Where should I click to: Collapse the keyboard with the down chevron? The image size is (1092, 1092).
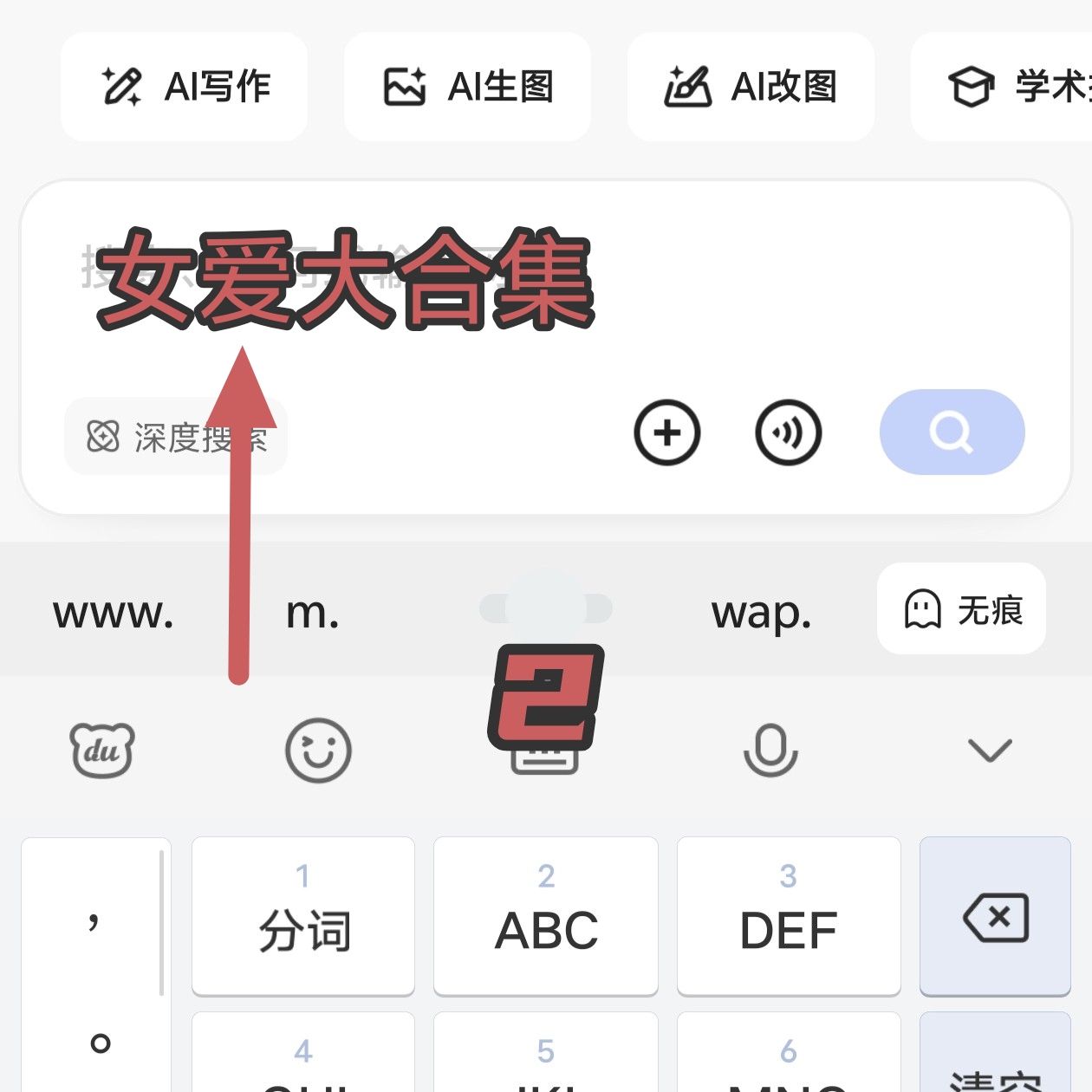pos(990,750)
